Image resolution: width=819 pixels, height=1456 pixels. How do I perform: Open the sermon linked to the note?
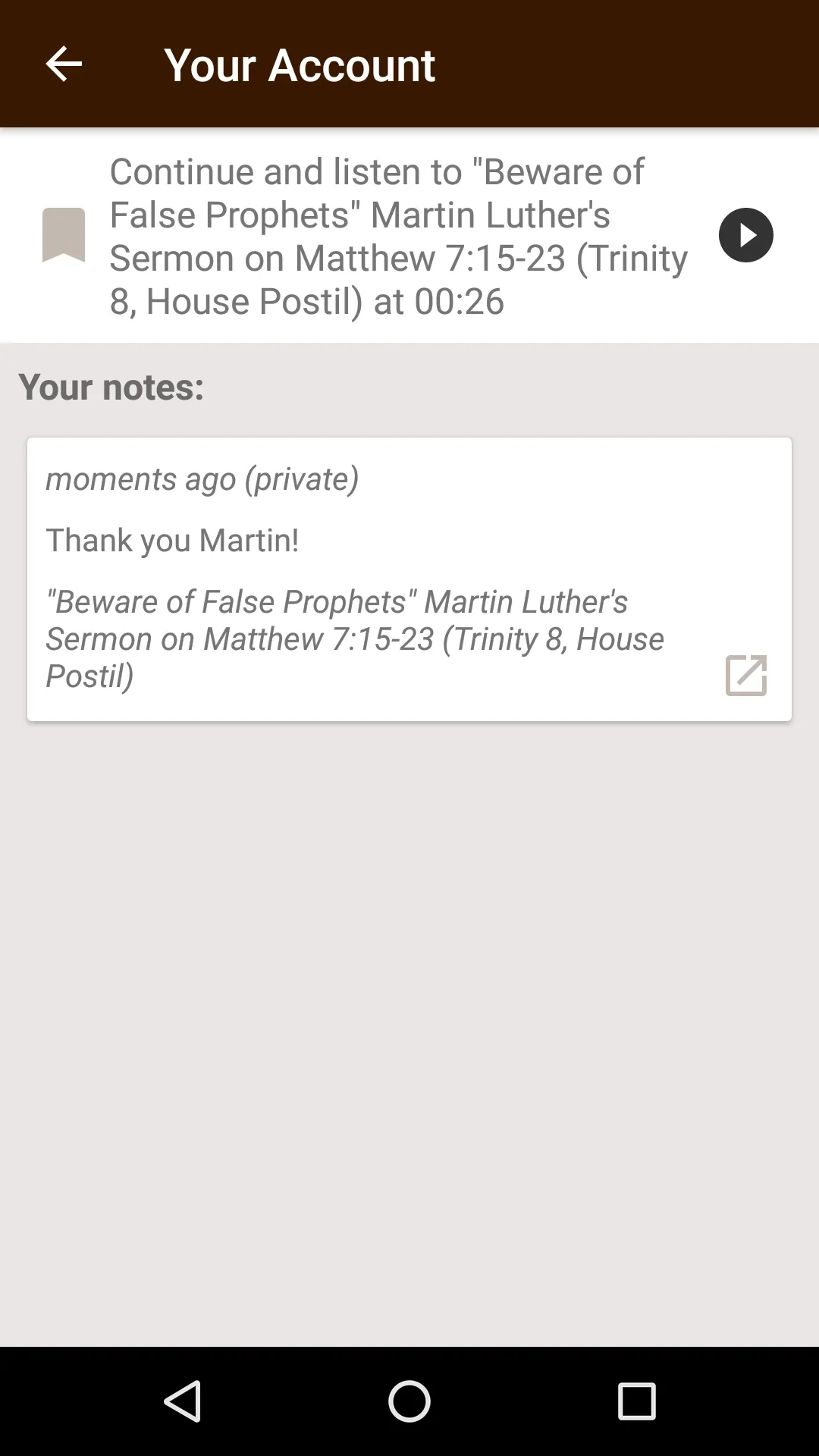point(746,675)
